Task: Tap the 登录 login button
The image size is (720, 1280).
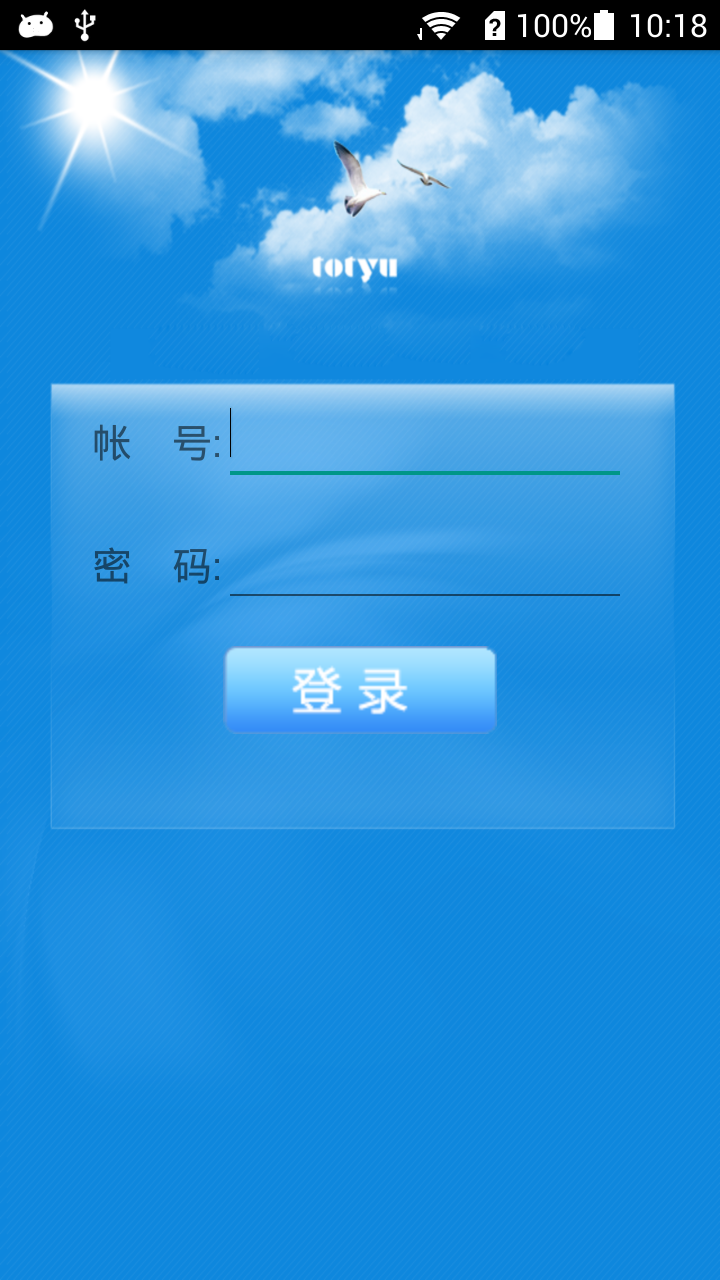Action: [x=360, y=690]
